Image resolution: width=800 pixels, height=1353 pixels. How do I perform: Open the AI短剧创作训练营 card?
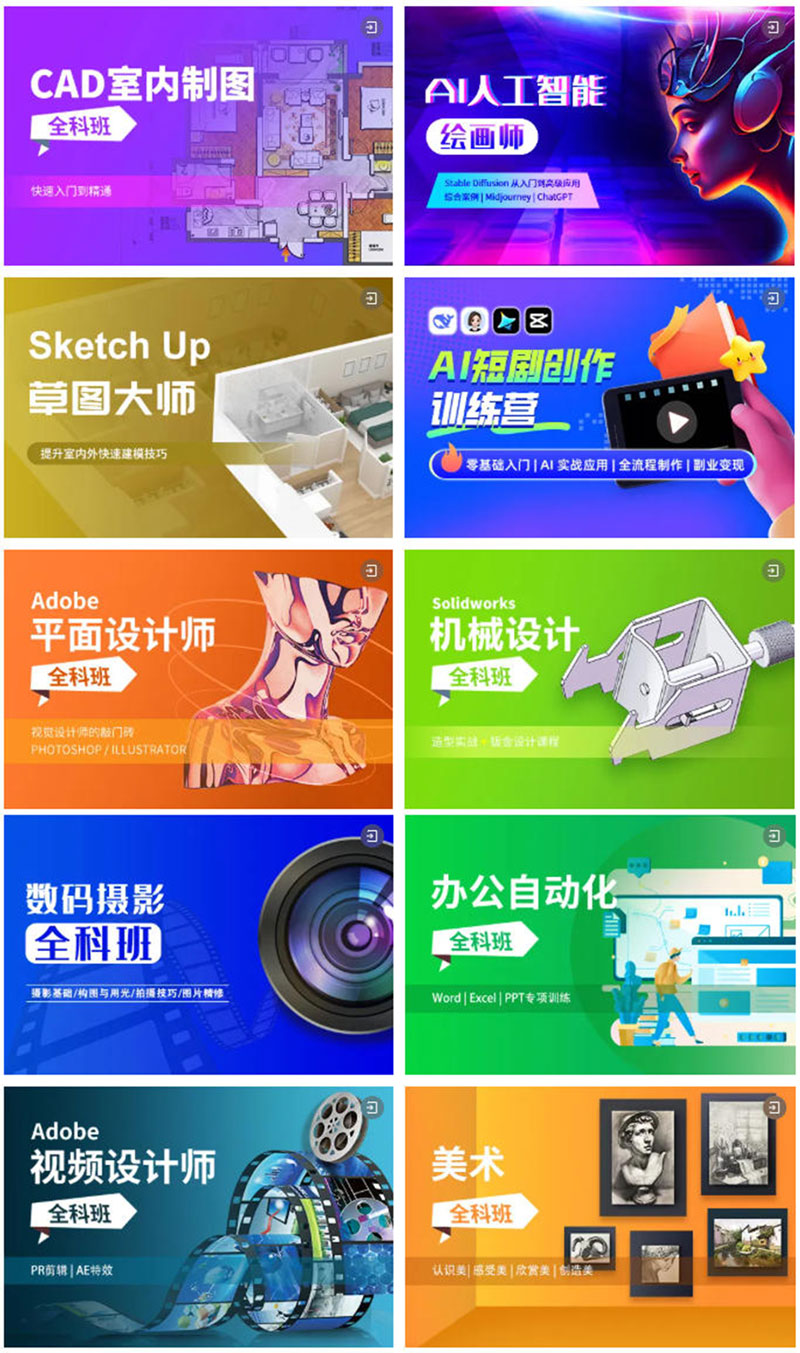pyautogui.click(x=599, y=407)
